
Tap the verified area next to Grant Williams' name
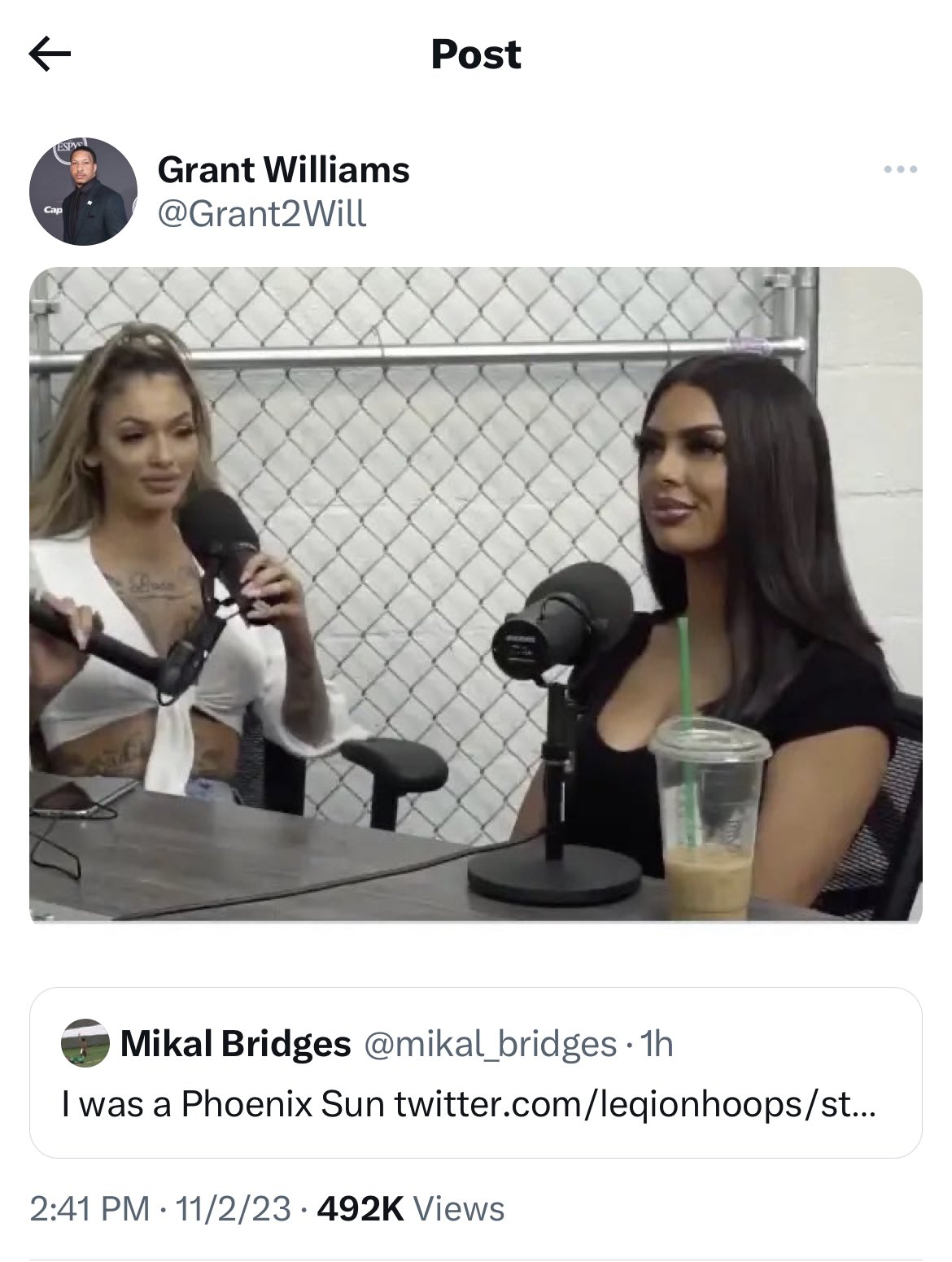(431, 172)
